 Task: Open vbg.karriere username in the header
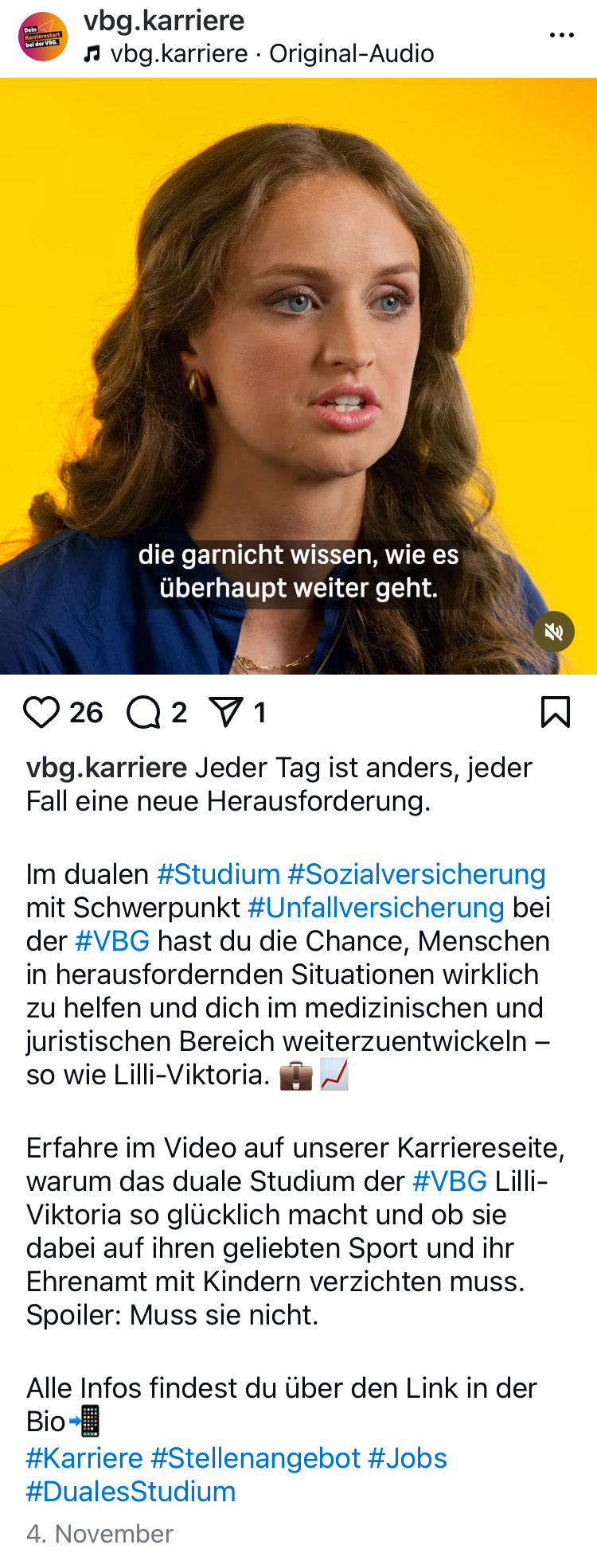click(x=164, y=21)
